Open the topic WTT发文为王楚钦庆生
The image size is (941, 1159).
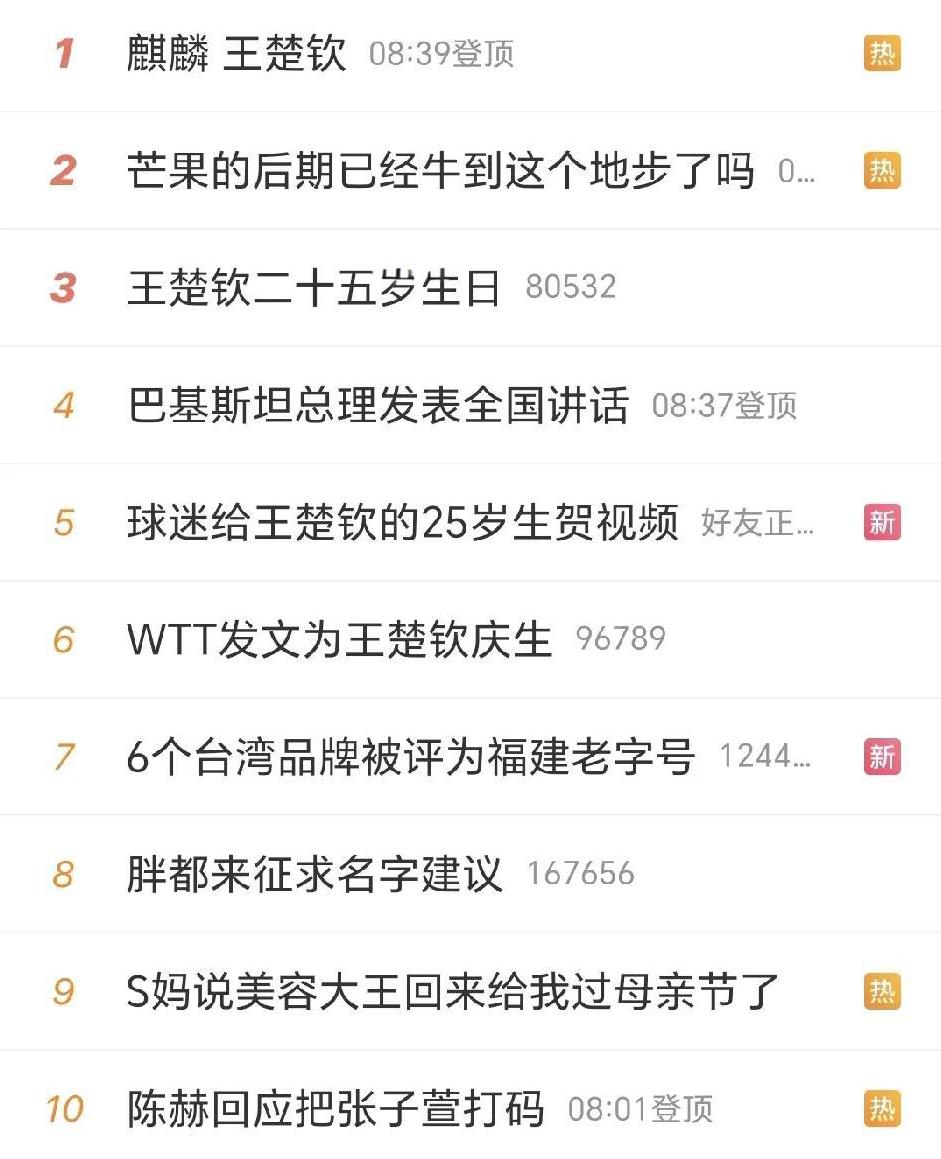(339, 639)
